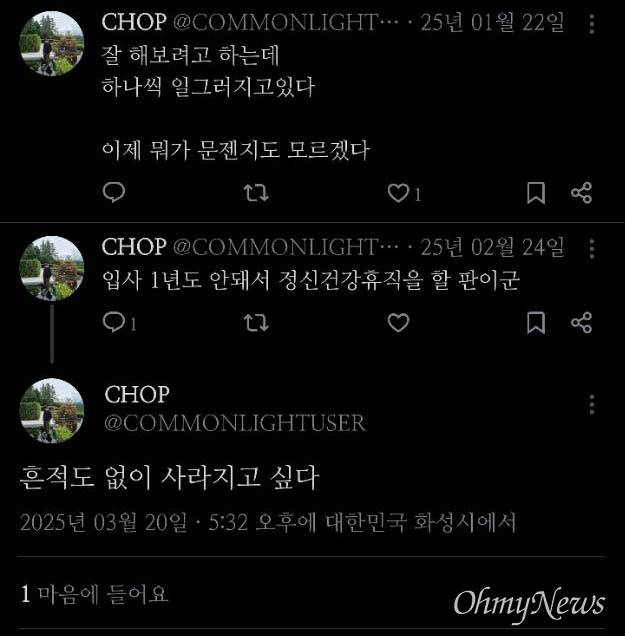Share the 25년 02월 24일 post
Image resolution: width=625 pixels, height=636 pixels.
[581, 321]
